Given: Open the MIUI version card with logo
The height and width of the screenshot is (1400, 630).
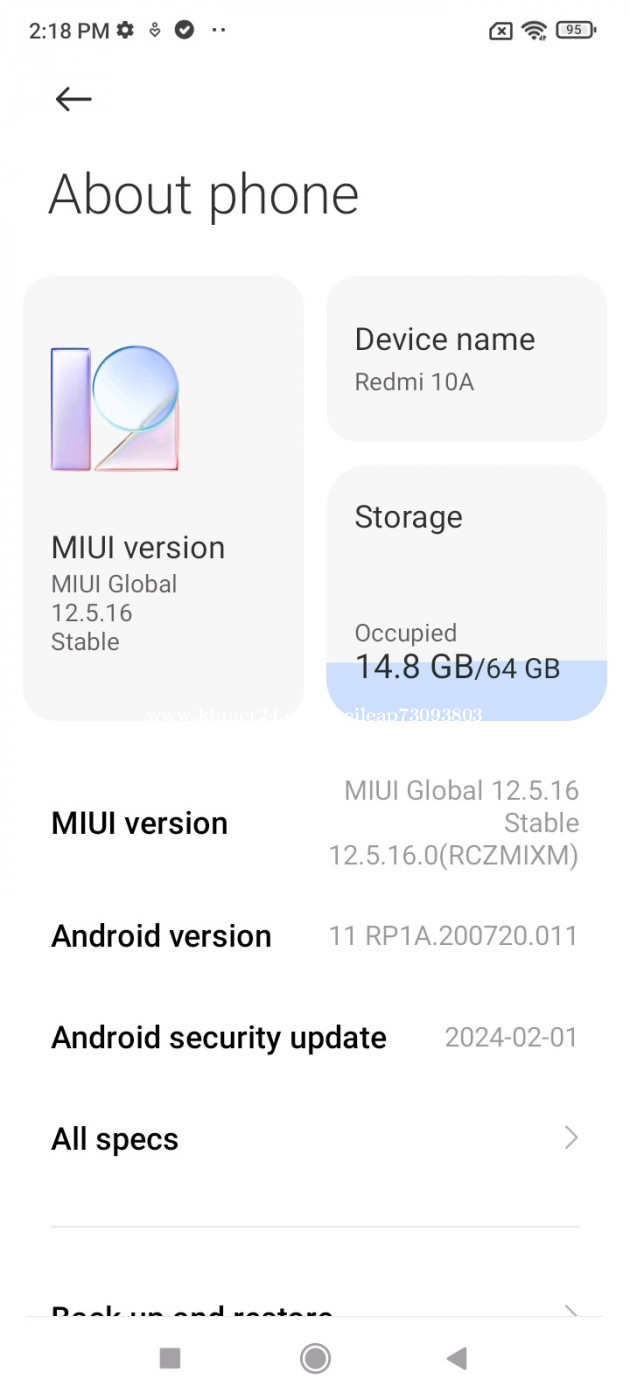Looking at the screenshot, I should pyautogui.click(x=163, y=498).
